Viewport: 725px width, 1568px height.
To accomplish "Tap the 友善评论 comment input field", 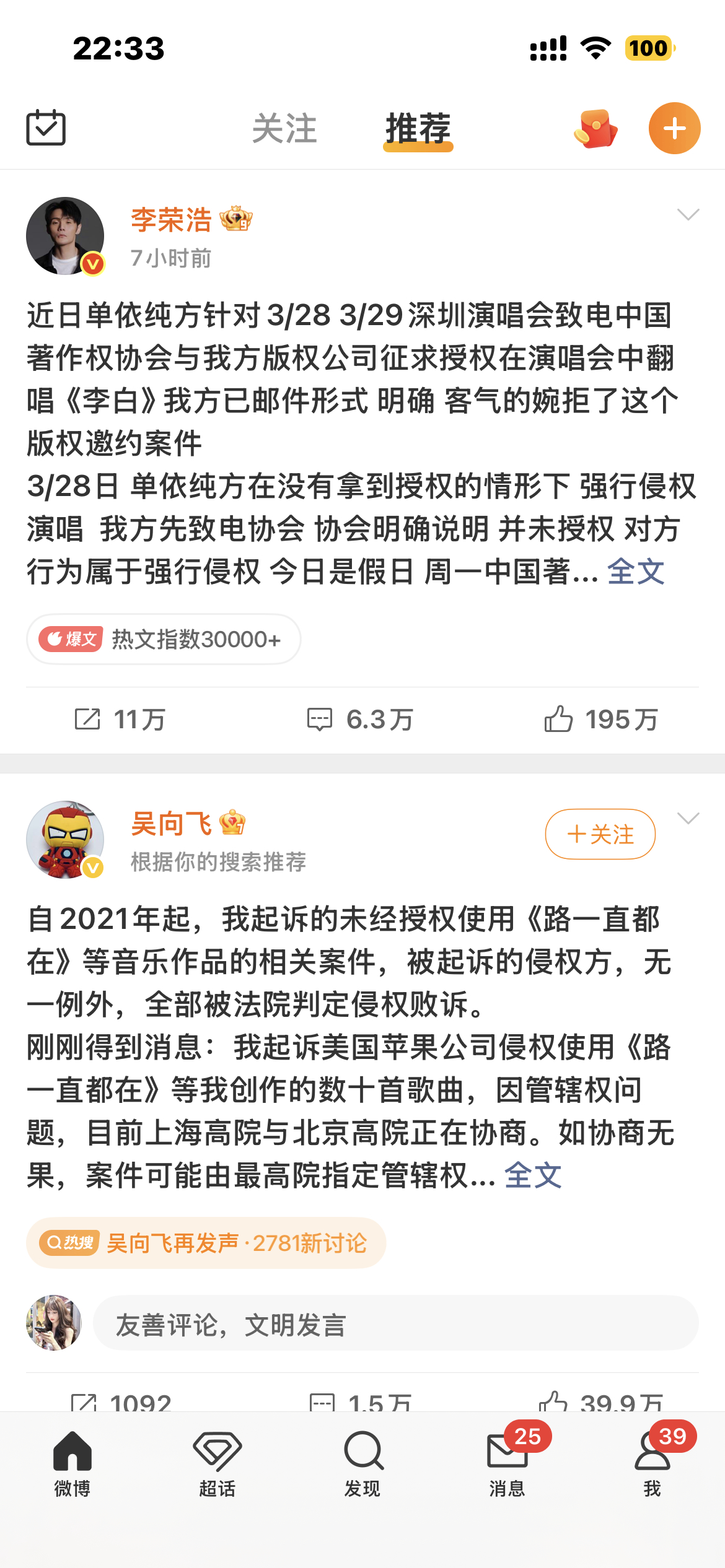I will point(372,1326).
